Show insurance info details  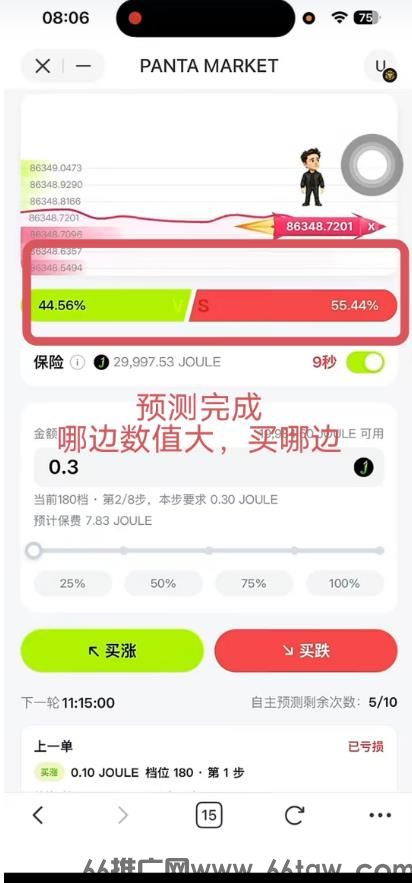click(x=78, y=363)
